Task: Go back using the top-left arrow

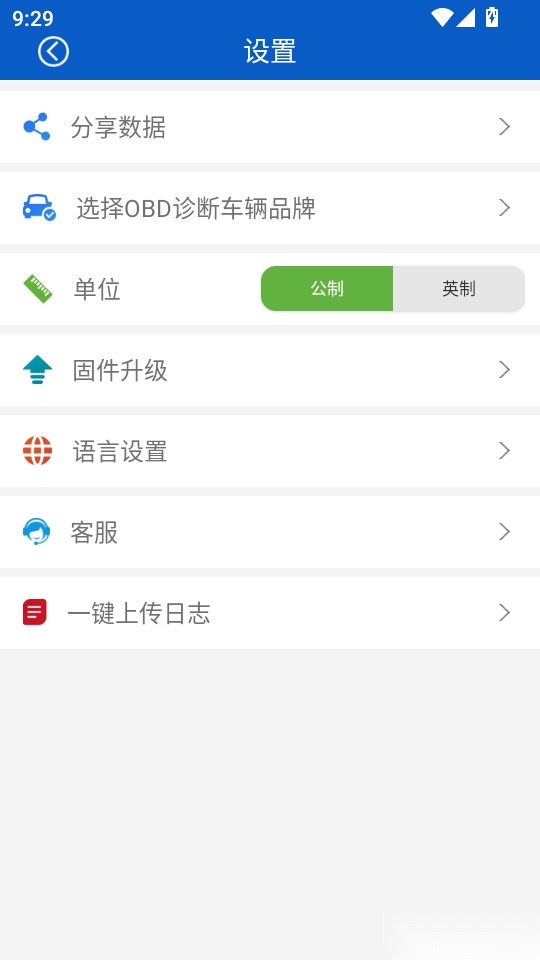Action: coord(53,51)
